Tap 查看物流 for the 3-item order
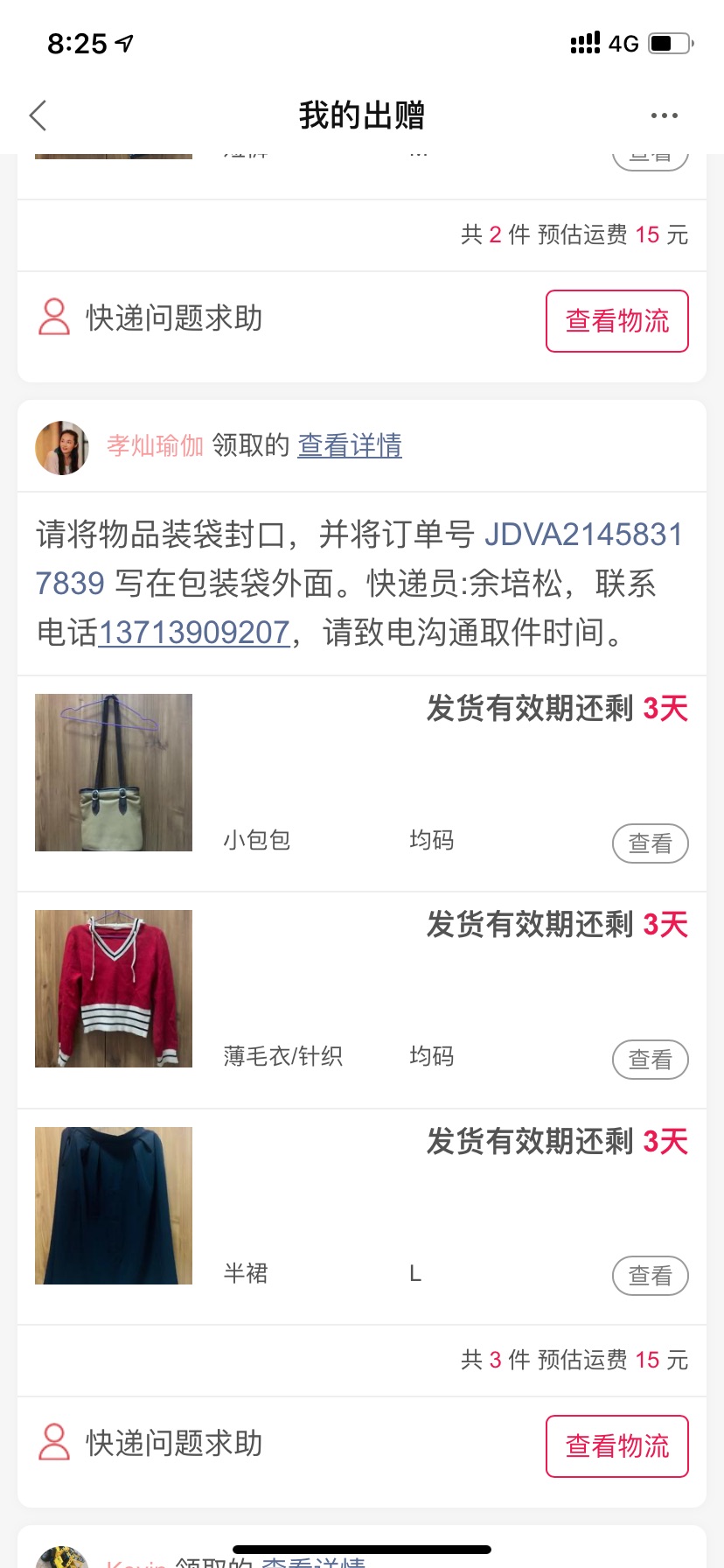 coord(617,1446)
